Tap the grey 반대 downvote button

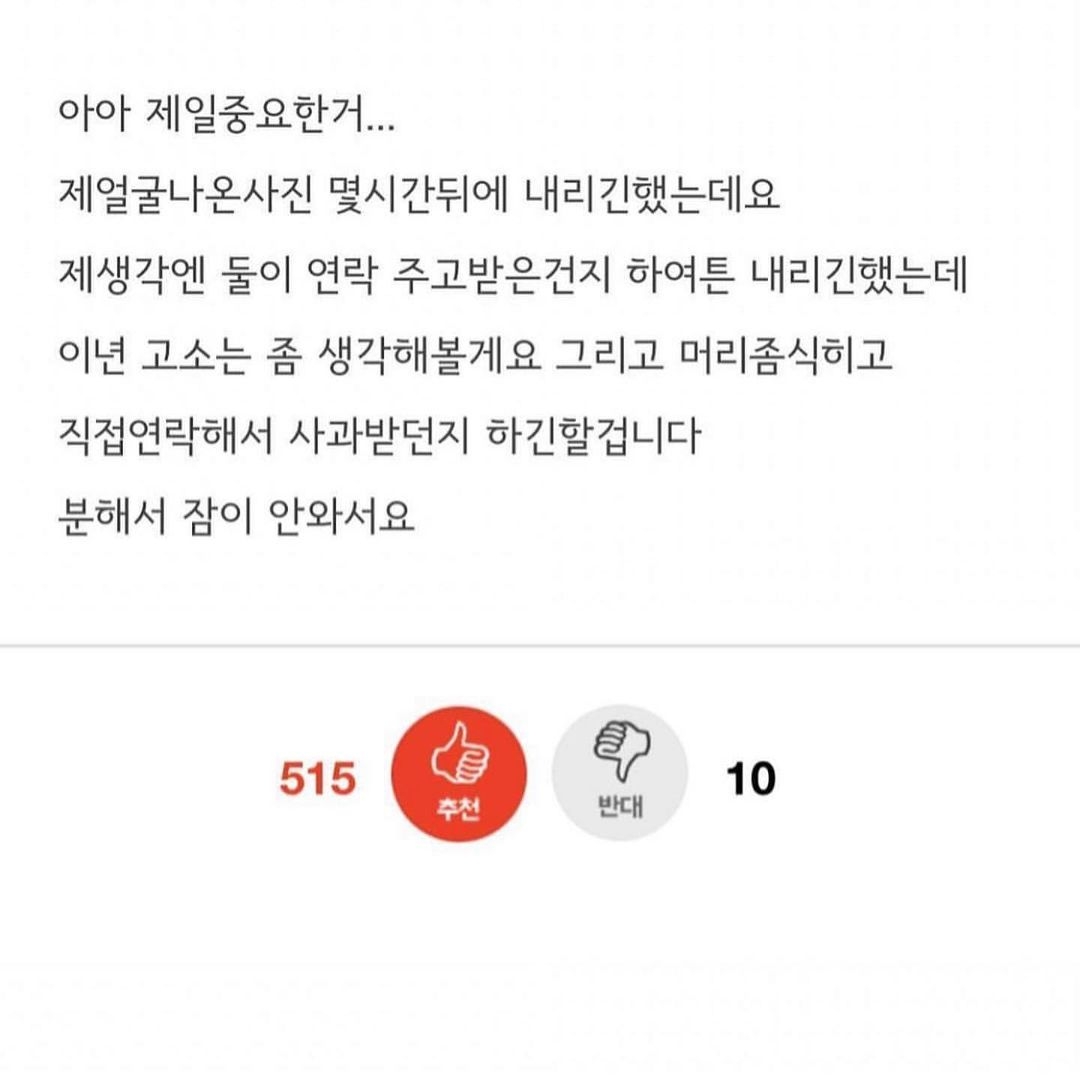619,778
